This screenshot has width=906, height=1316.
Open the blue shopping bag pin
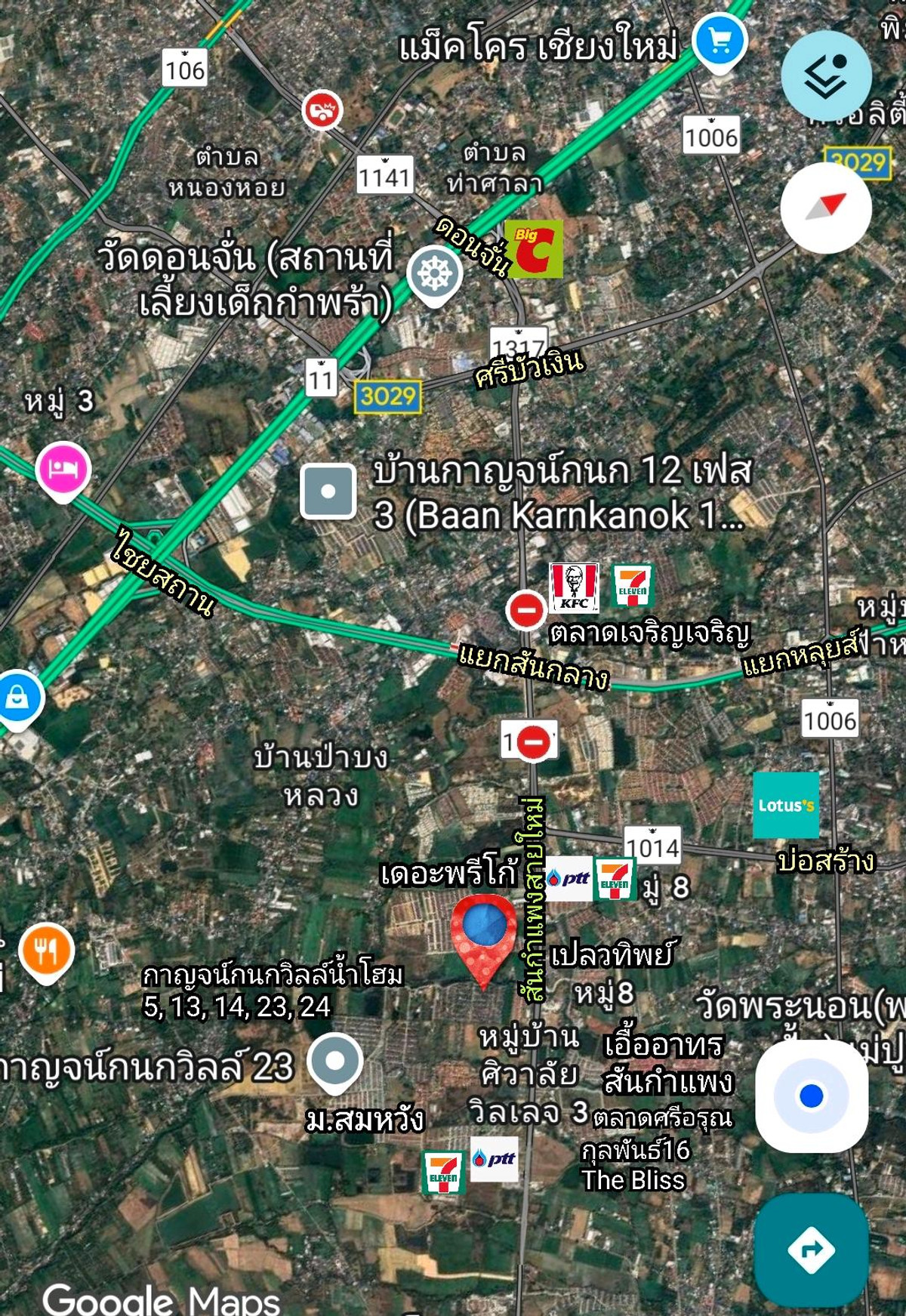(18, 698)
